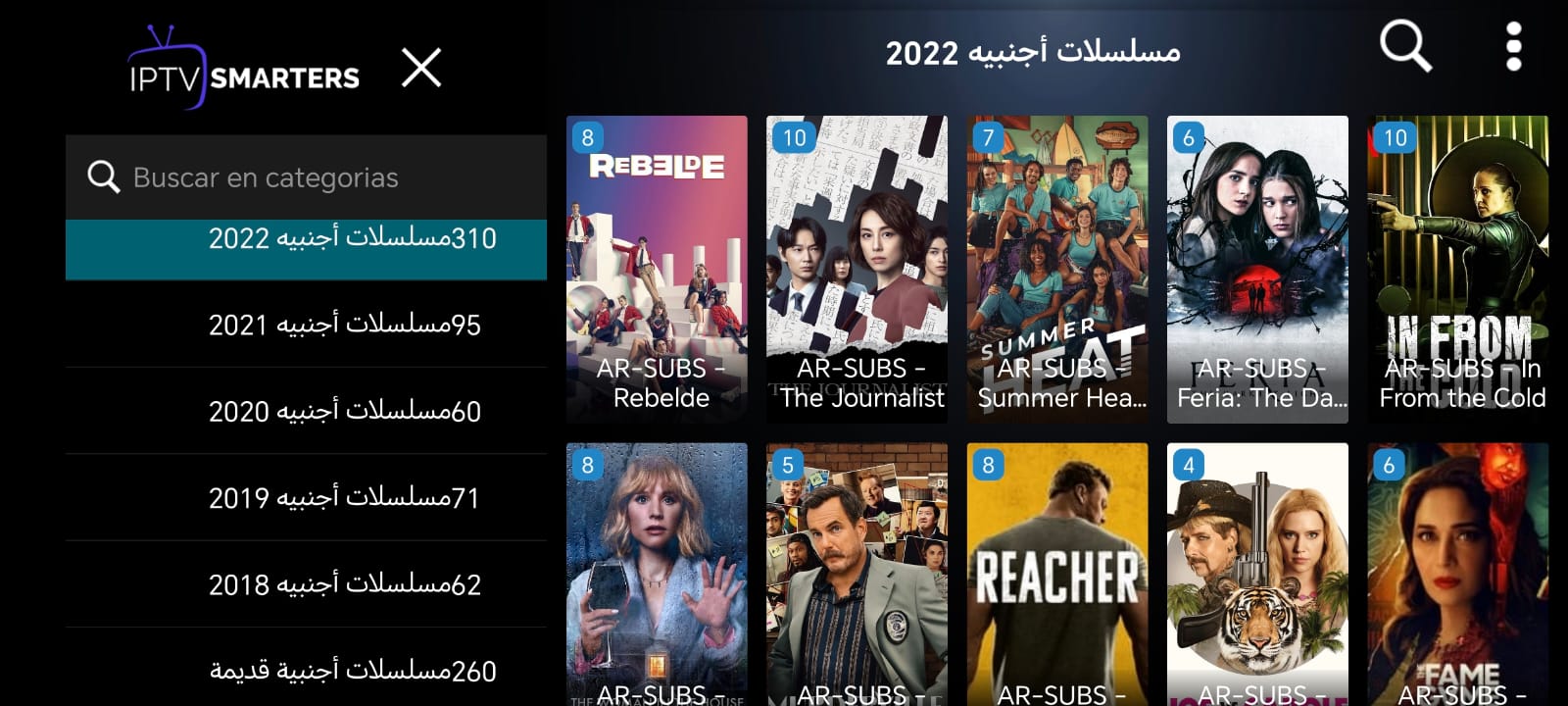Open the poster of woman holding wine glass

tap(657, 574)
